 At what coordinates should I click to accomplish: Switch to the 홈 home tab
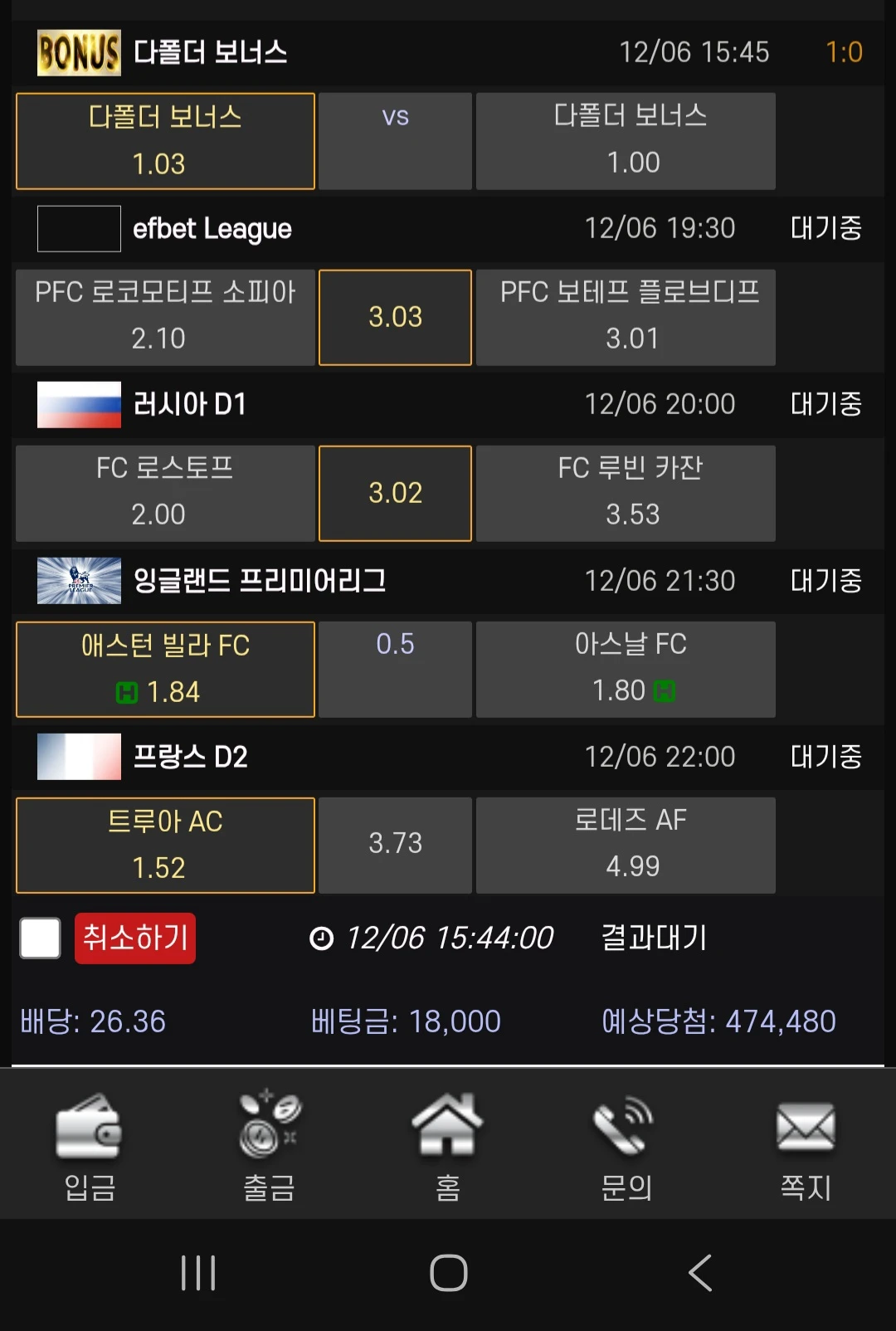[x=447, y=1129]
